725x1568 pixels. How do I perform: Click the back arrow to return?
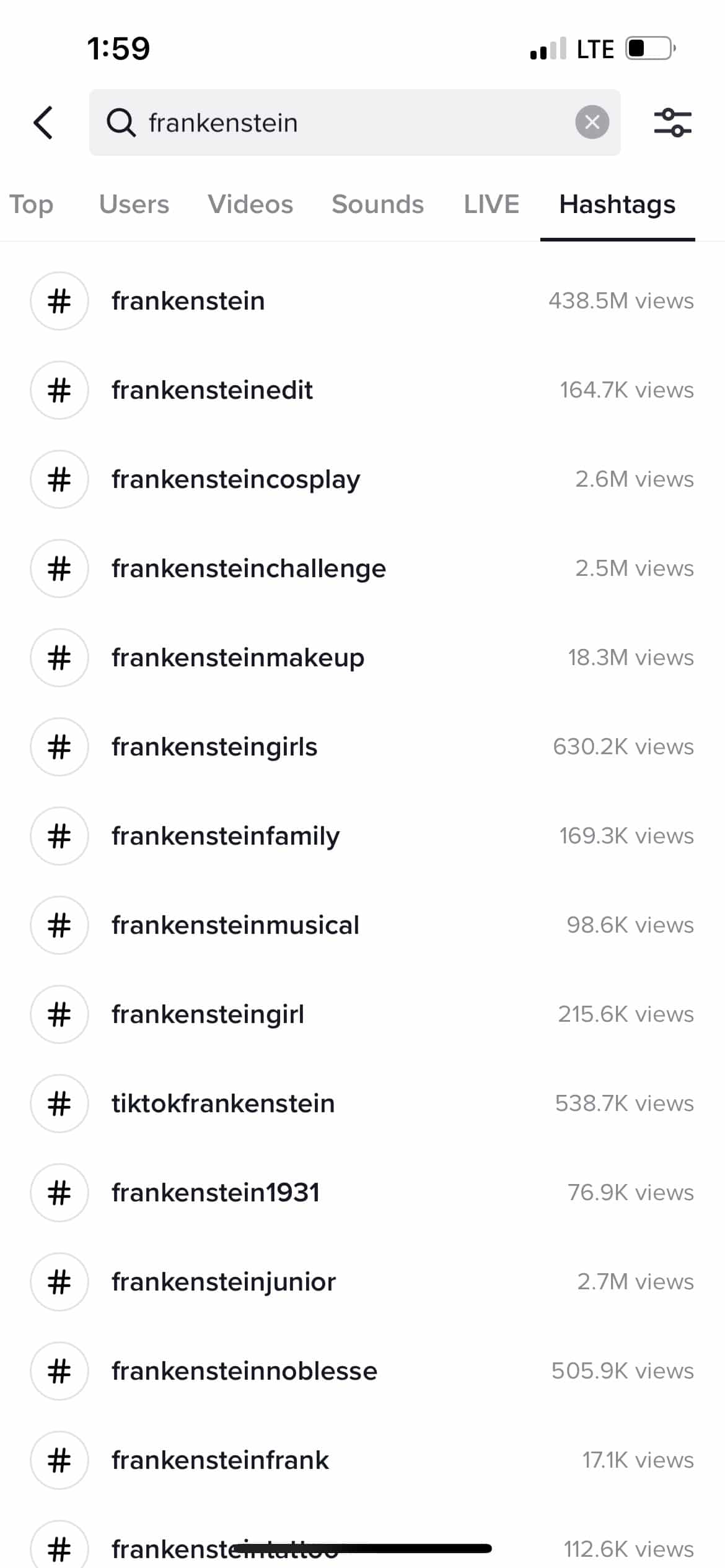tap(43, 123)
